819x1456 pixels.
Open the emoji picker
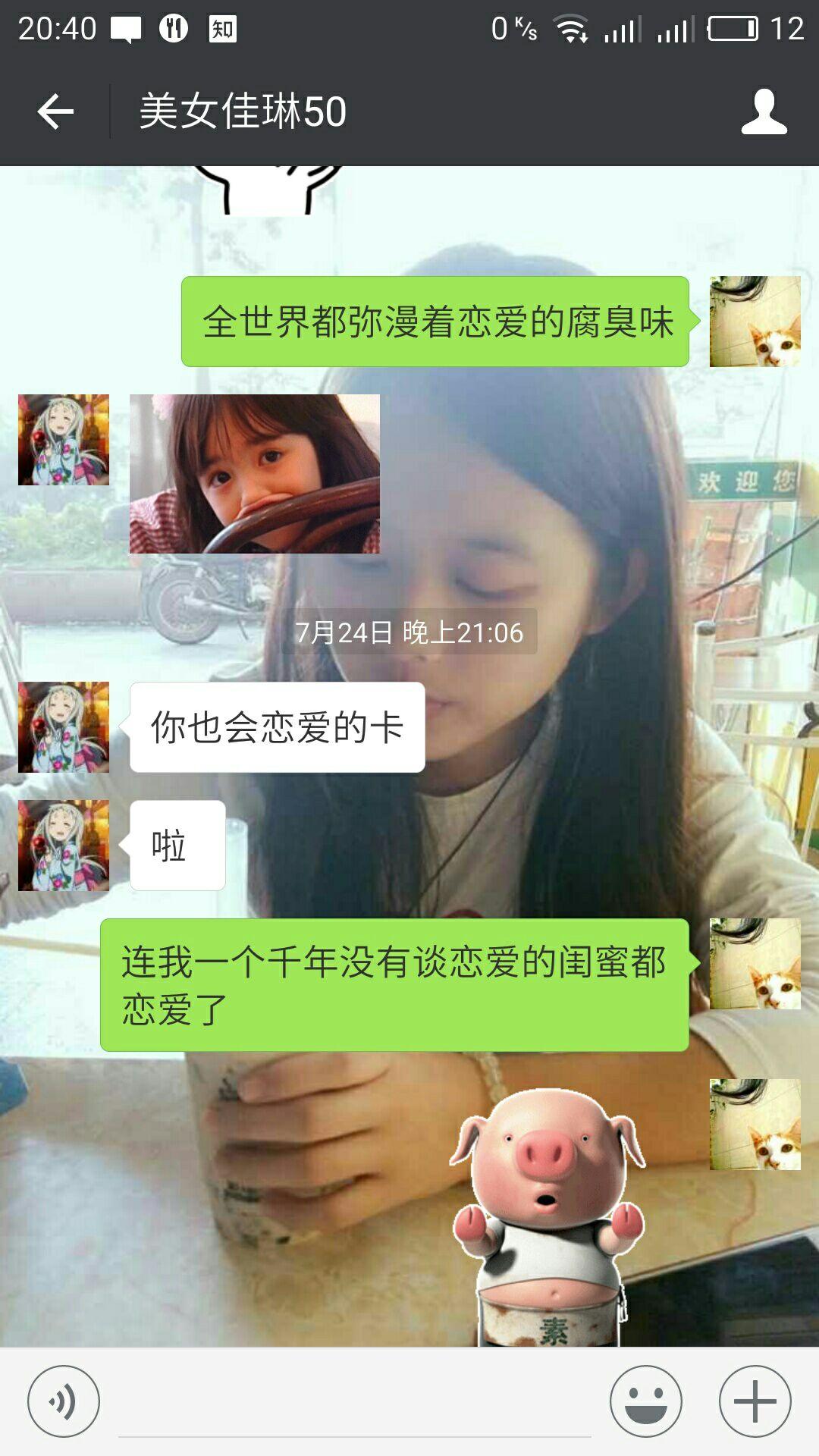pos(646,1401)
